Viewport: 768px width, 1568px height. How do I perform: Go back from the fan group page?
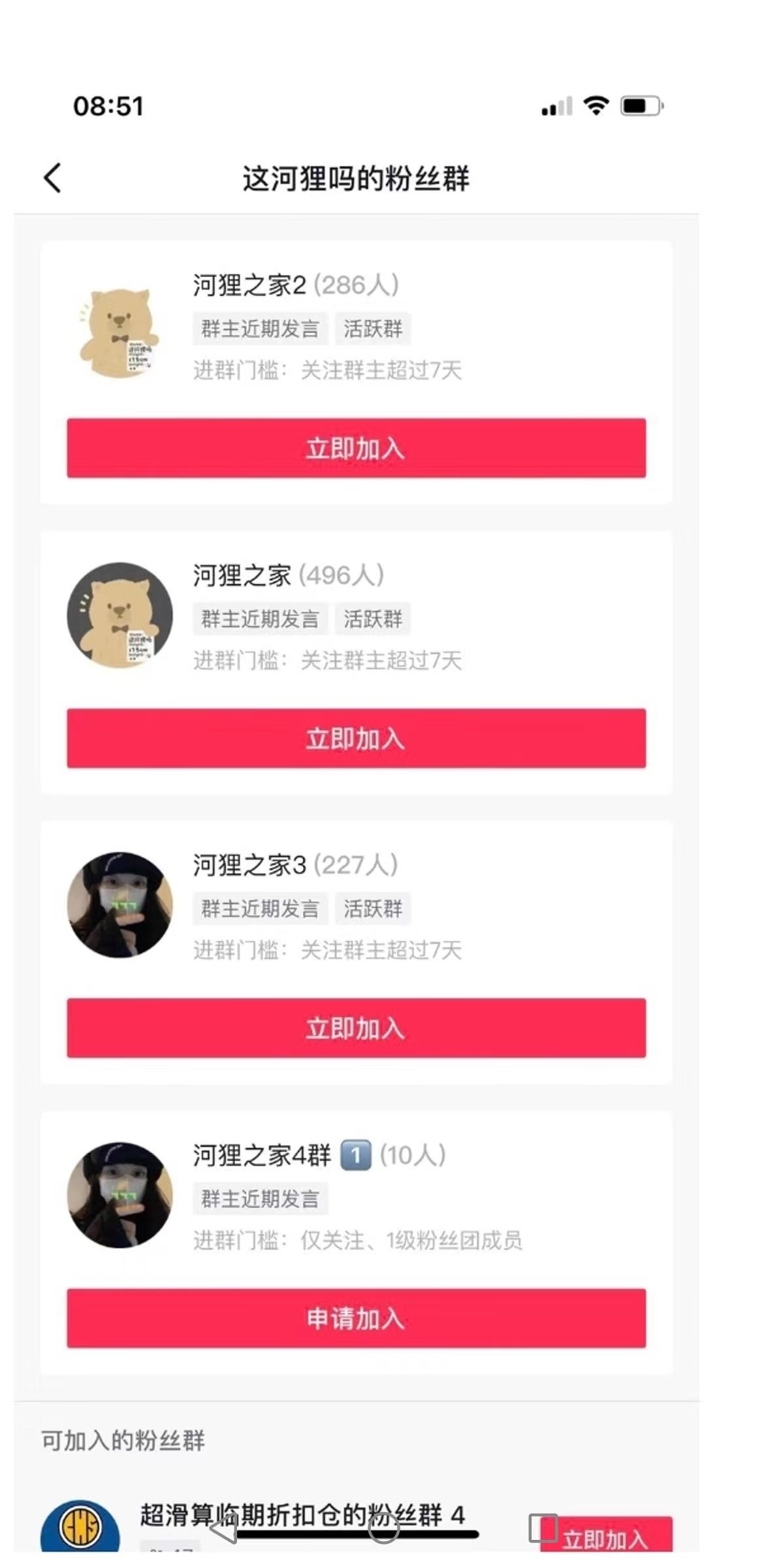52,178
